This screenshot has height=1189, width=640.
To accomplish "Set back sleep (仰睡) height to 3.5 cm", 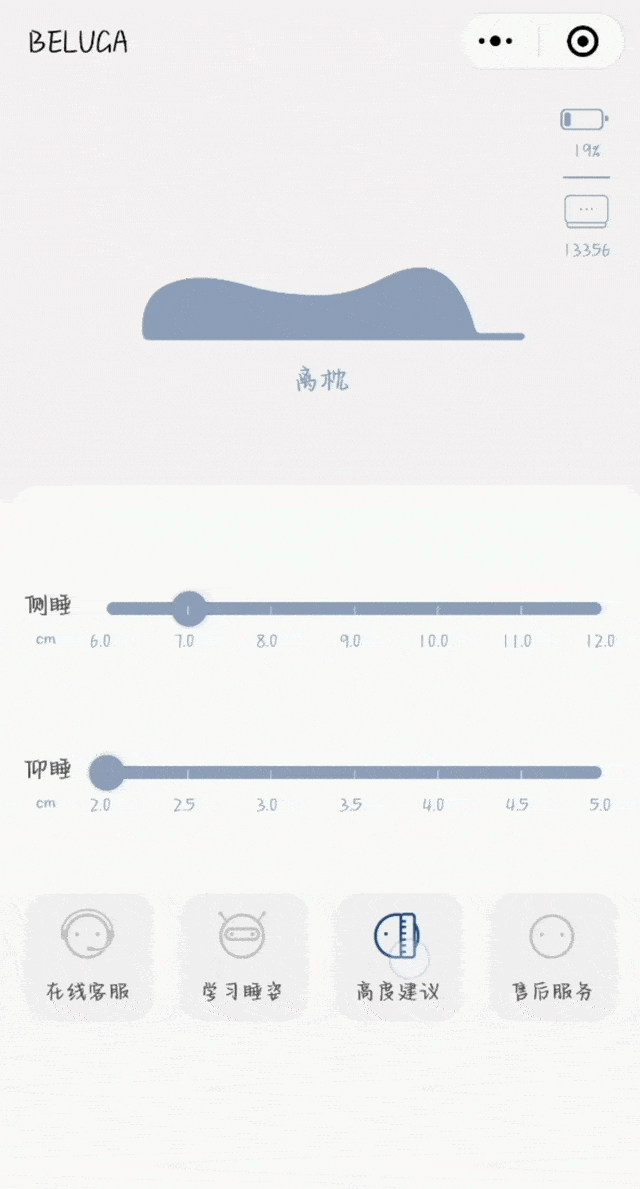I will [350, 772].
